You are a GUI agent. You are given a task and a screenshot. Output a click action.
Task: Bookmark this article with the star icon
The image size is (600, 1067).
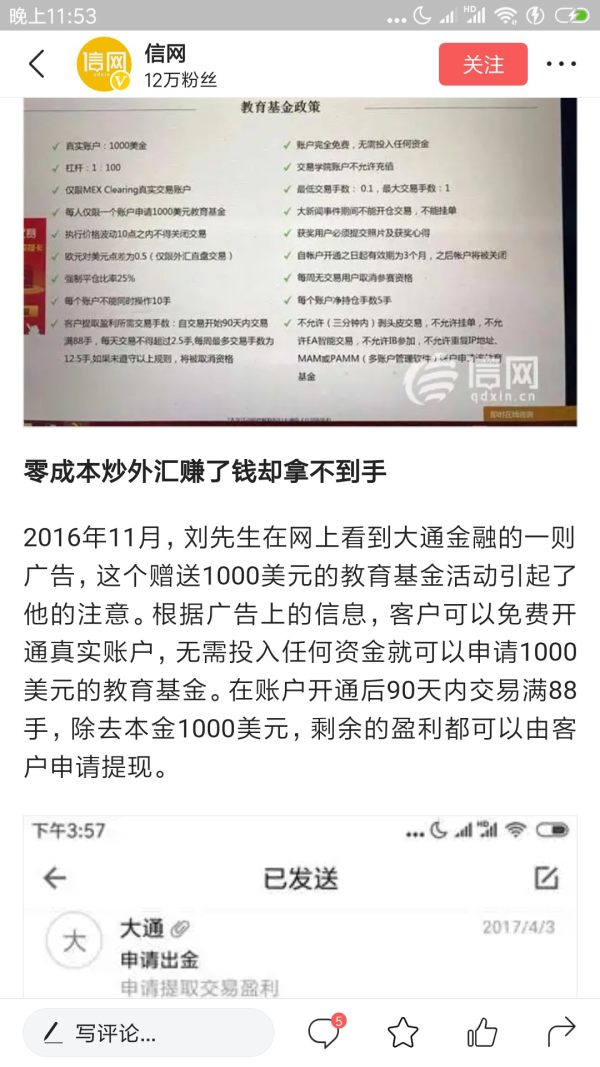(x=403, y=1033)
